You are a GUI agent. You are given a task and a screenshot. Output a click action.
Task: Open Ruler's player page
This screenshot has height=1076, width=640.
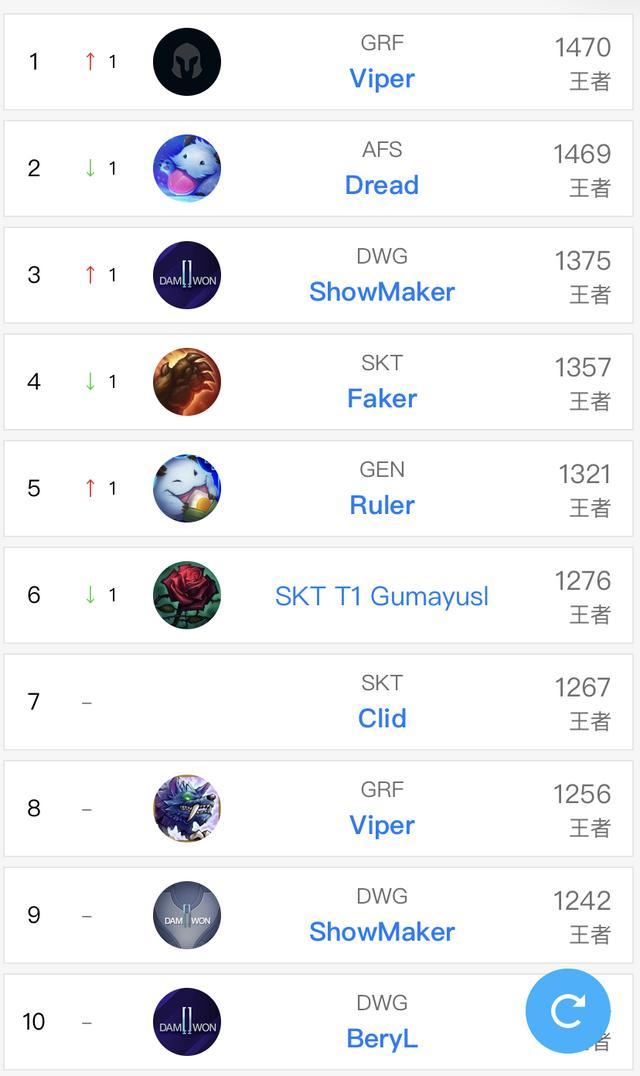point(382,505)
